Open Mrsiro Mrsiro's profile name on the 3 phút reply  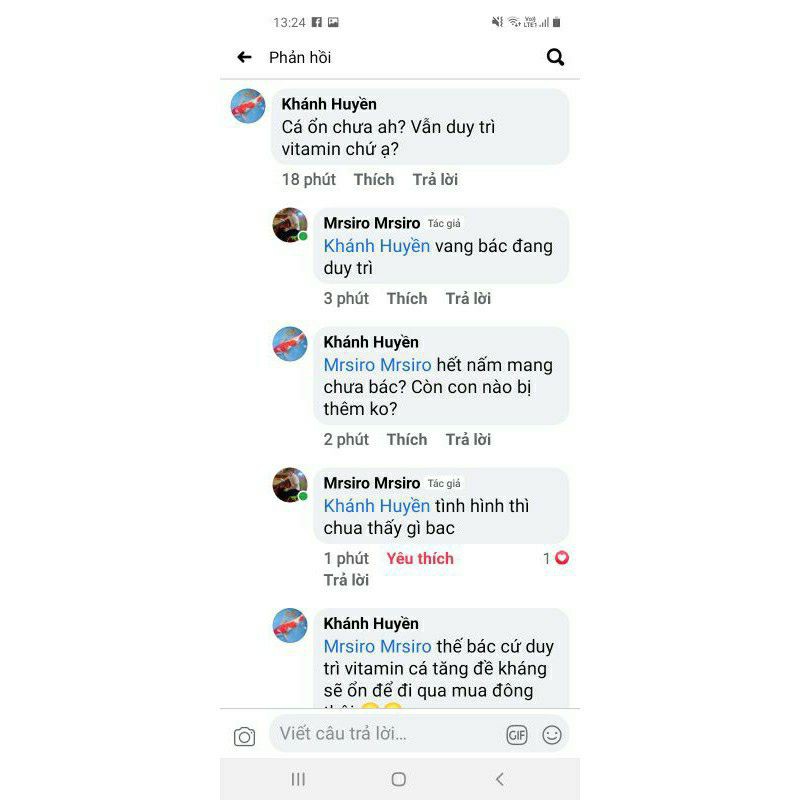372,223
